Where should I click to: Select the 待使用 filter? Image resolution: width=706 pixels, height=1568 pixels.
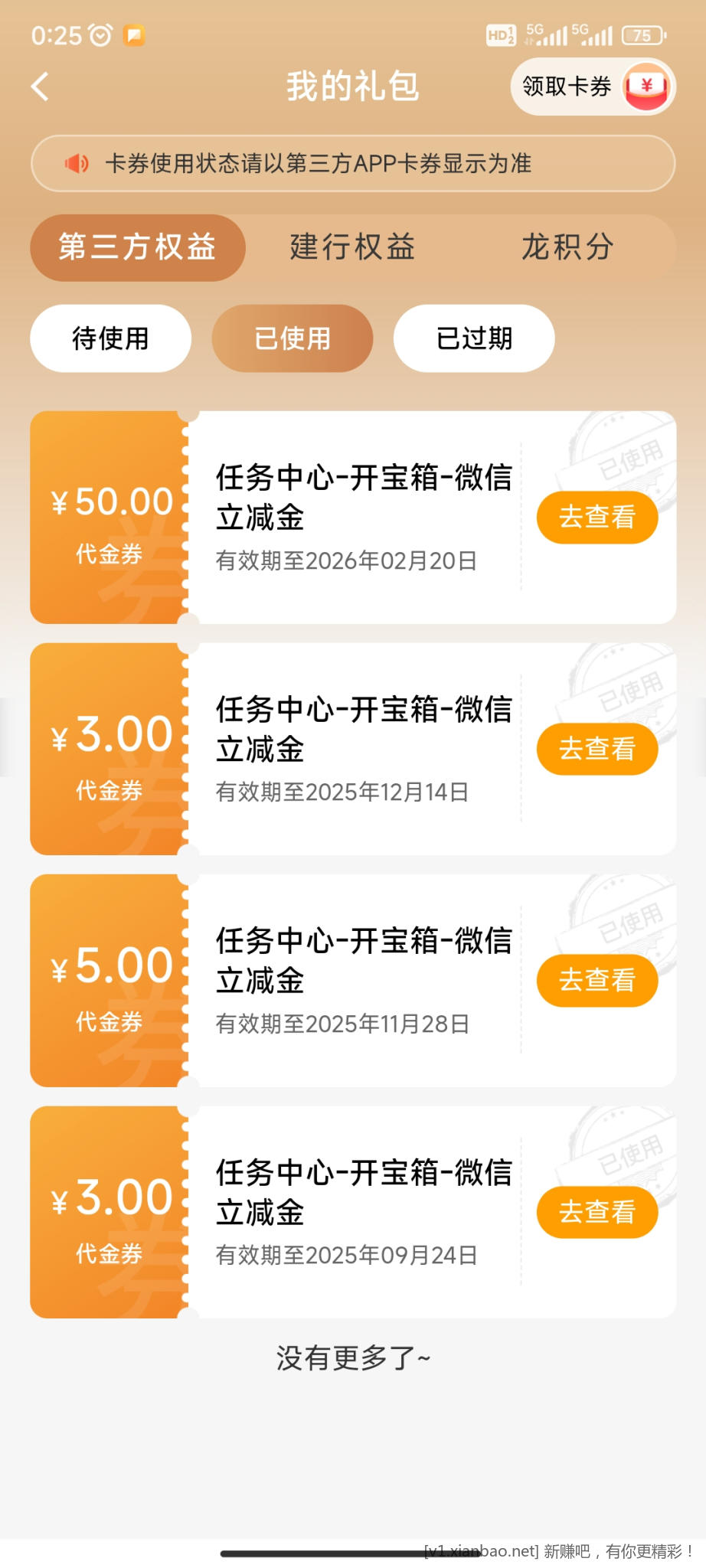point(109,338)
